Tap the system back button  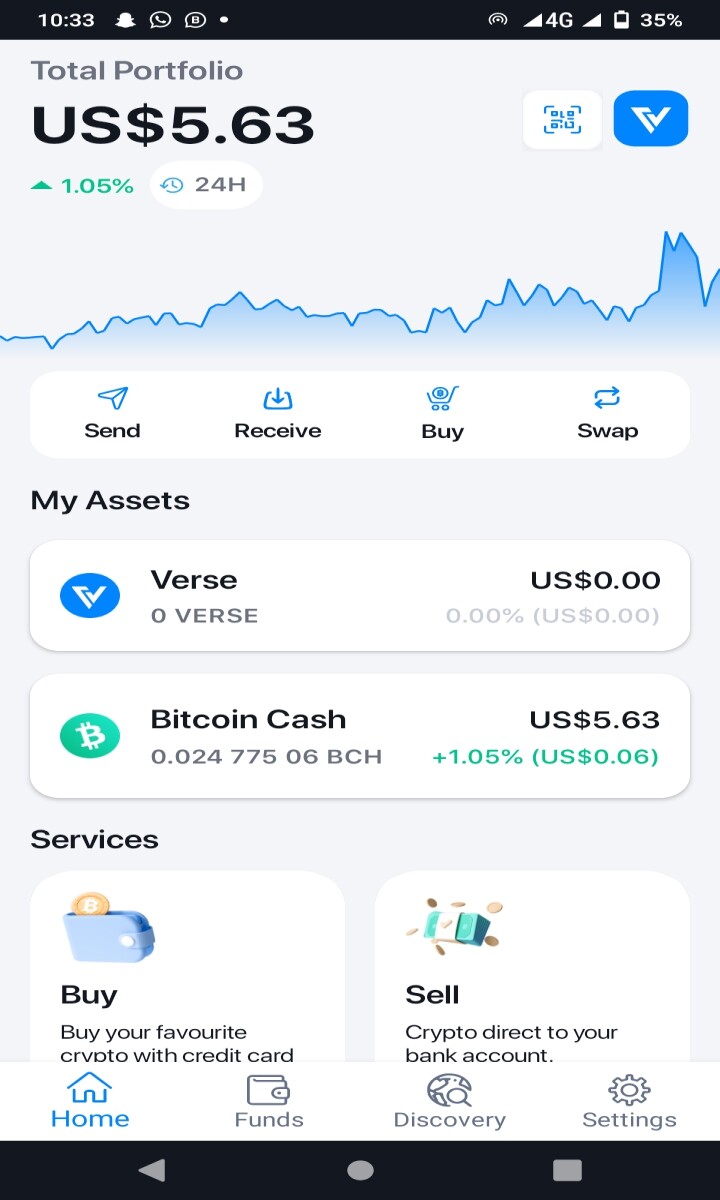click(152, 1170)
